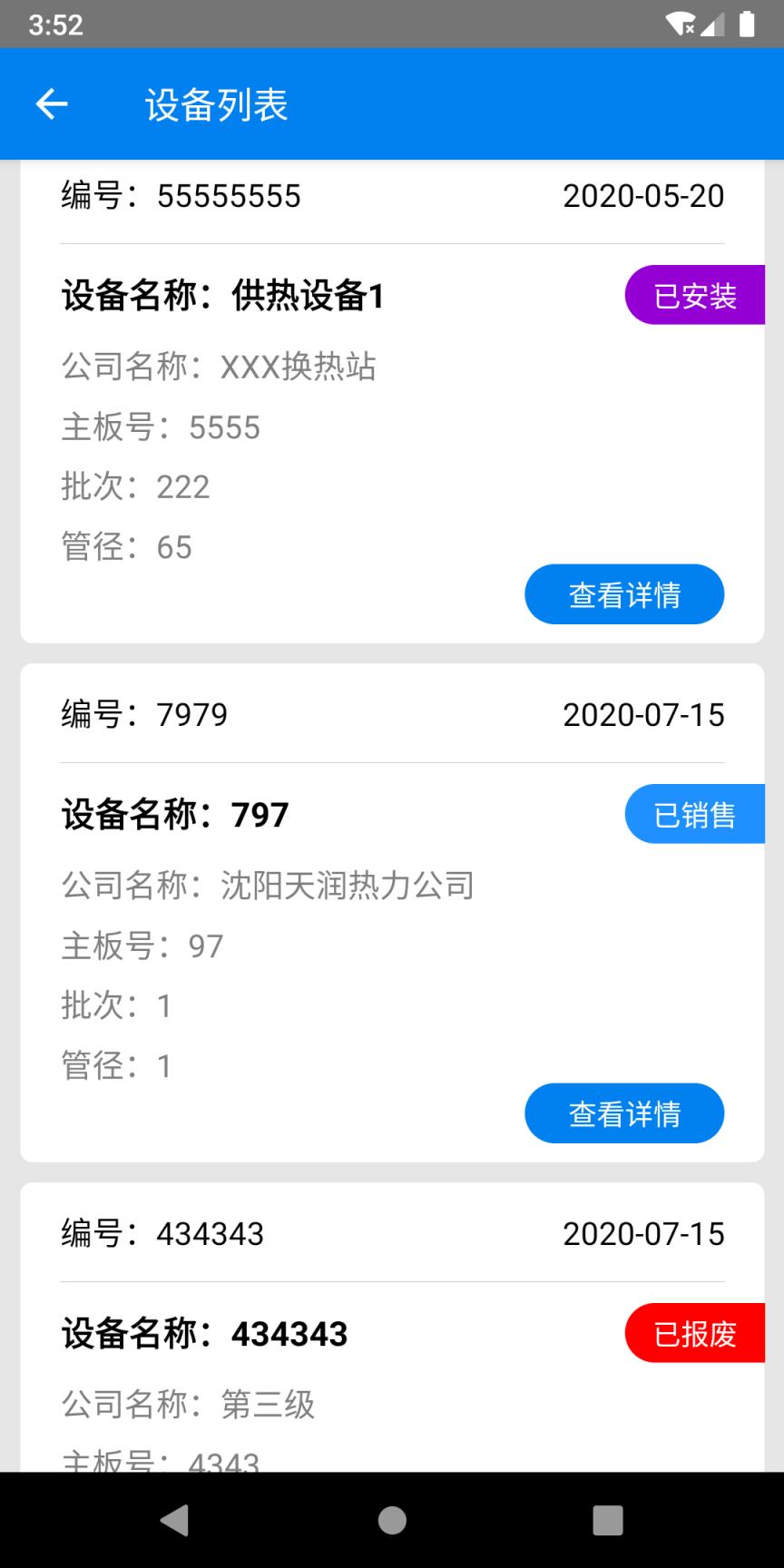Click the back arrow in the title bar
This screenshot has width=784, height=1568.
tap(51, 103)
